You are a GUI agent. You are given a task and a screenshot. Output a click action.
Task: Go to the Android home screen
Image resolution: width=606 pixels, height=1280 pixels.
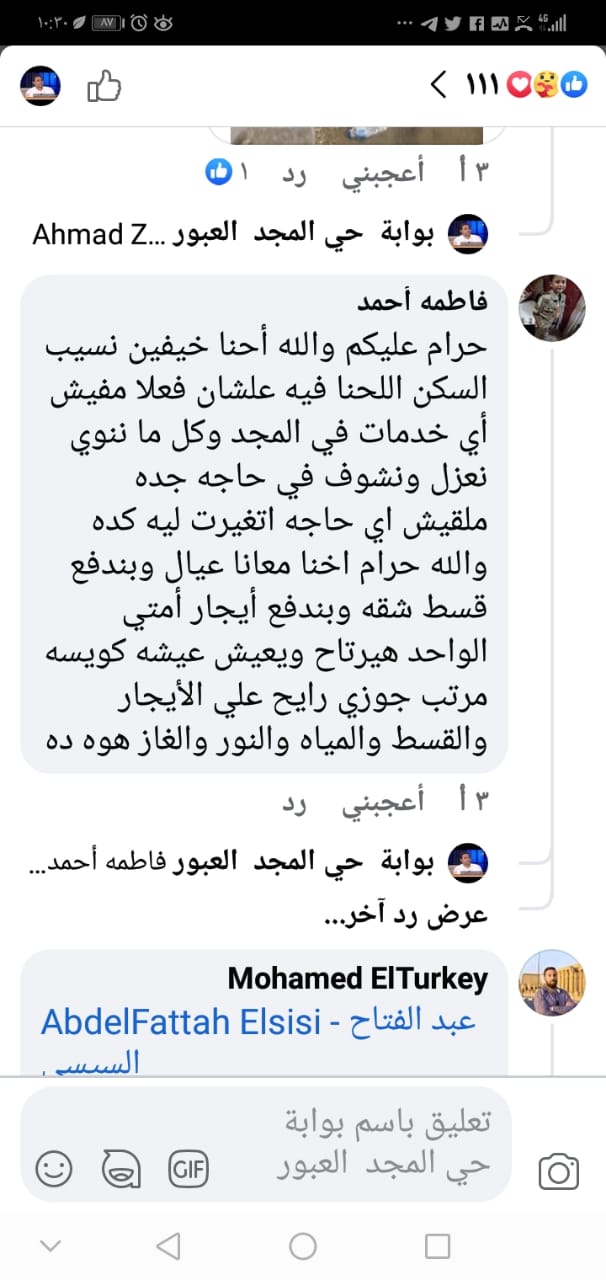303,1245
